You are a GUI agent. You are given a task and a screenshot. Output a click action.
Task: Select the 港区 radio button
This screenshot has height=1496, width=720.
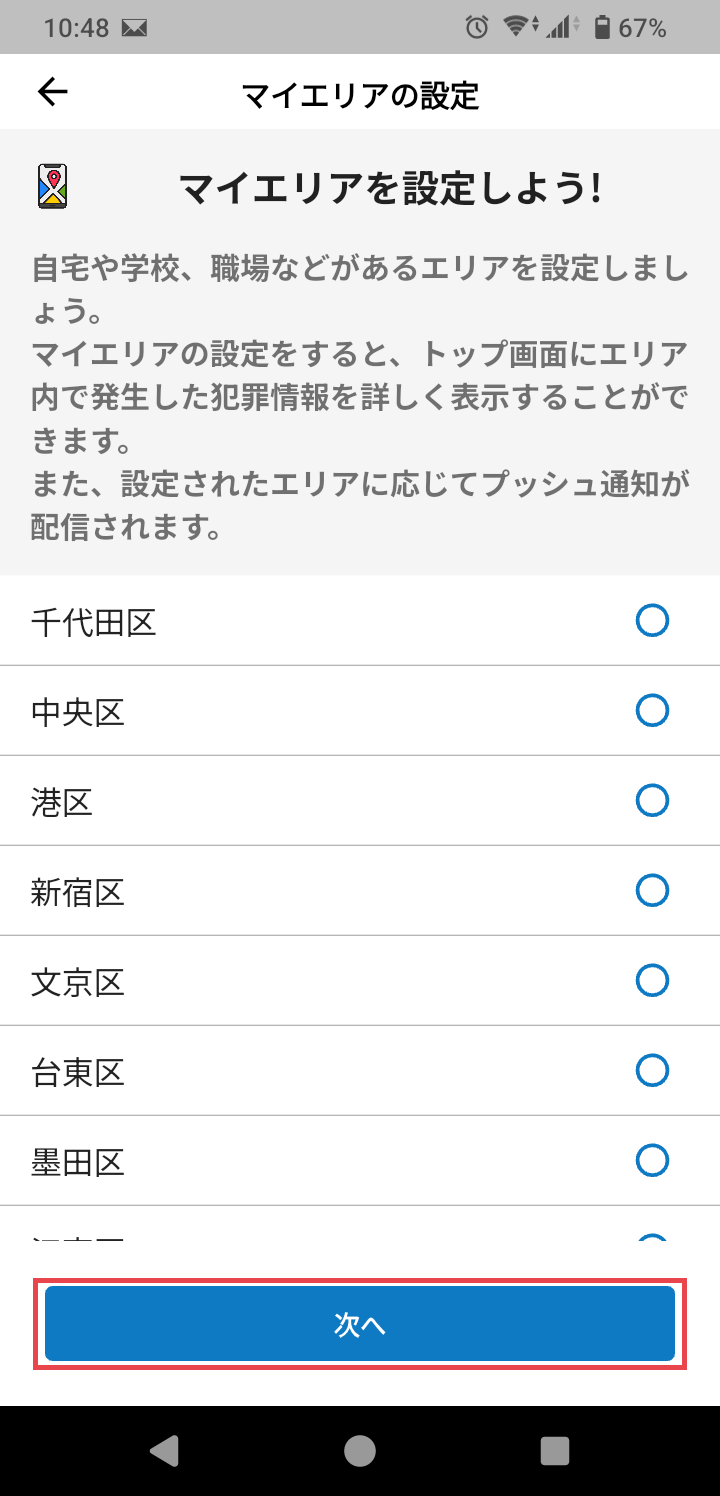(x=652, y=801)
